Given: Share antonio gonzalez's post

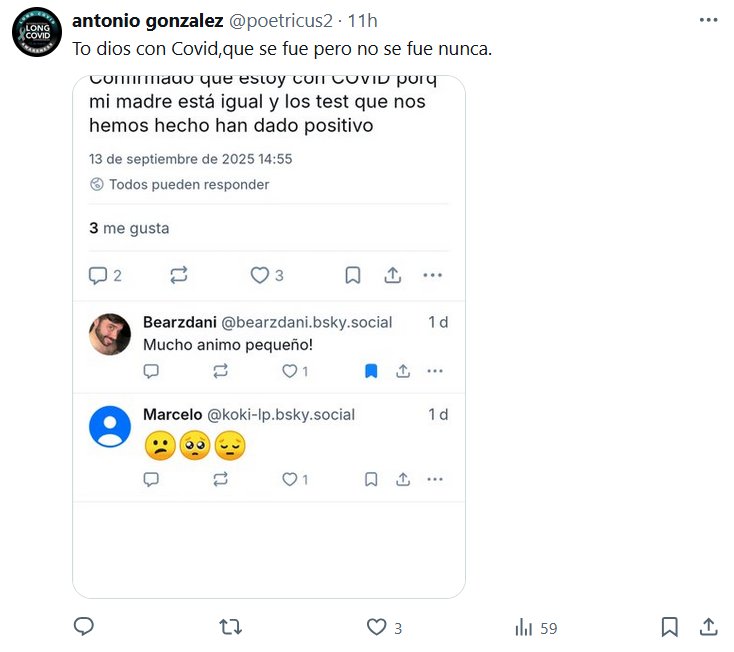Looking at the screenshot, I should coord(708,627).
